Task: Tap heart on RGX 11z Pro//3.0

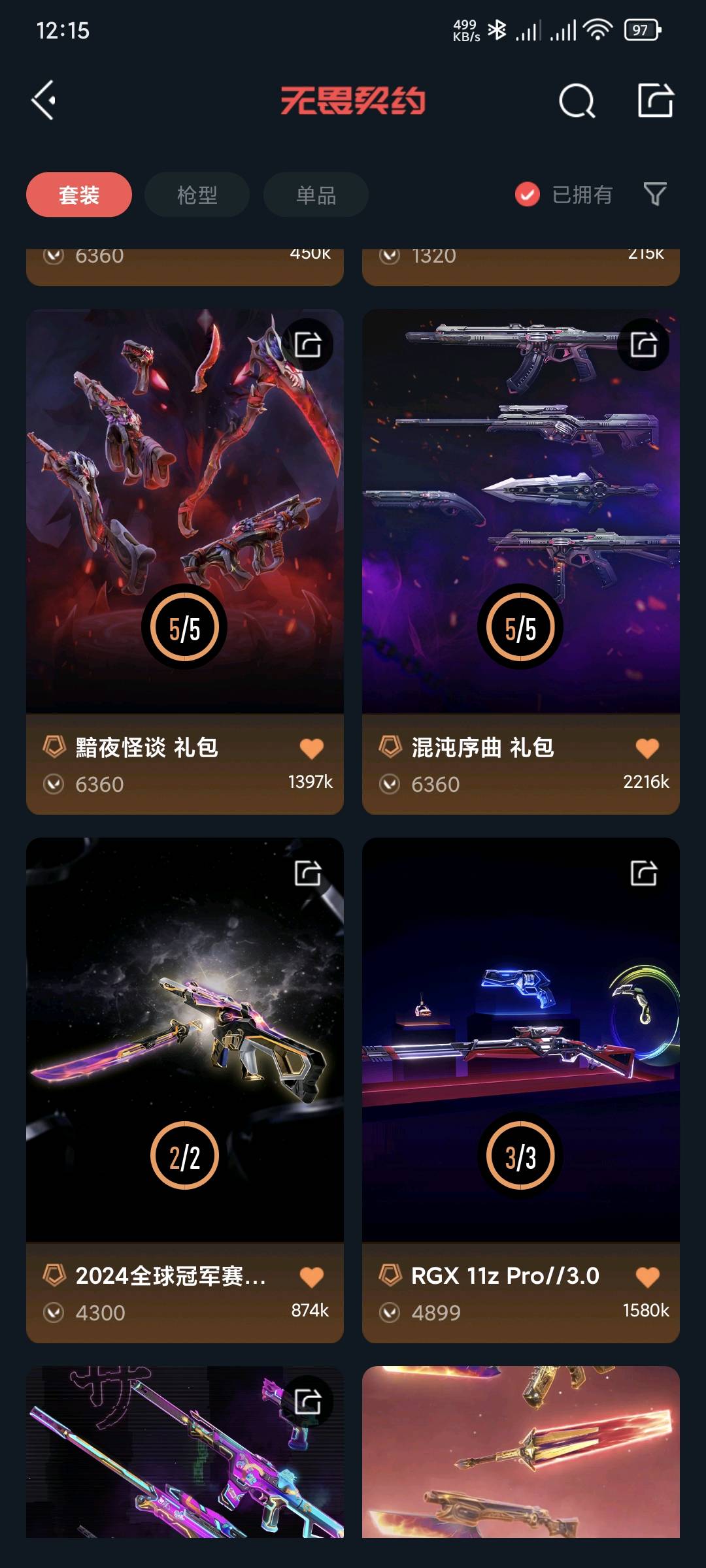Action: pos(647,1277)
